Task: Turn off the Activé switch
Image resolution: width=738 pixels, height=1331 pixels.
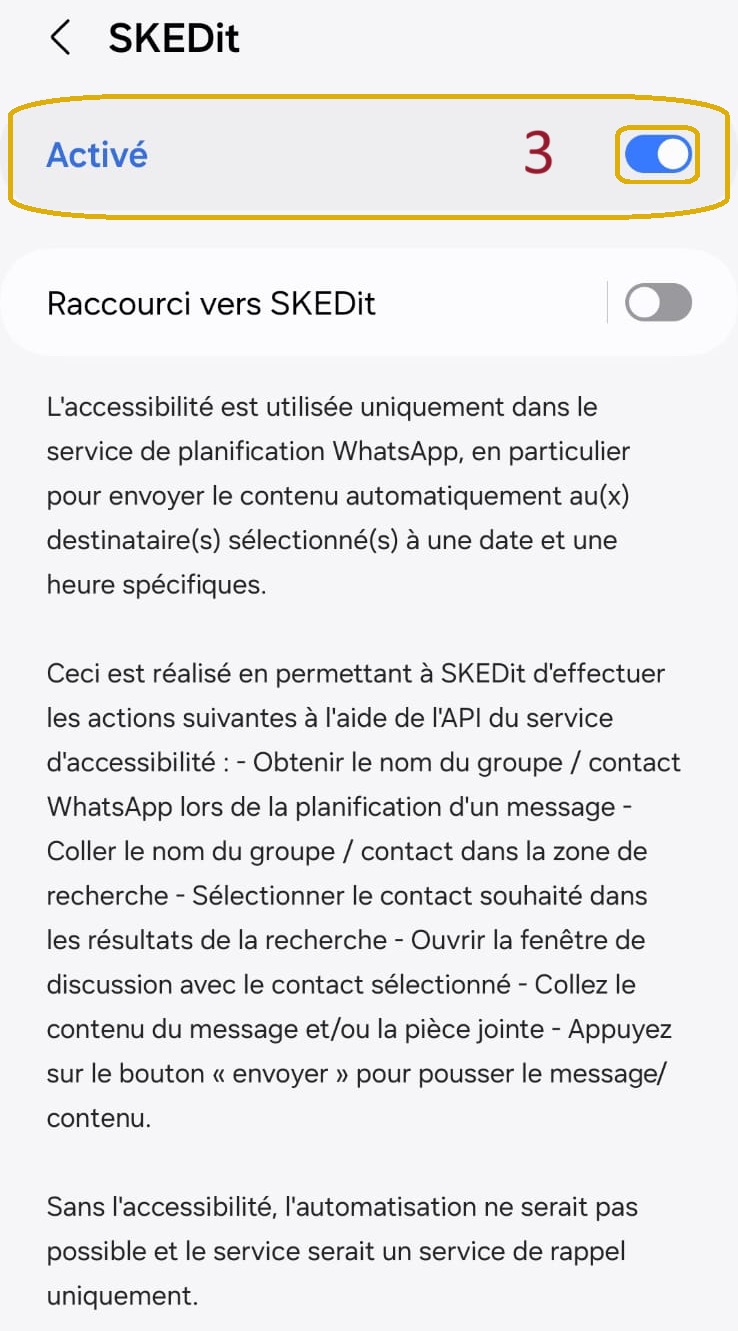Action: click(x=657, y=155)
